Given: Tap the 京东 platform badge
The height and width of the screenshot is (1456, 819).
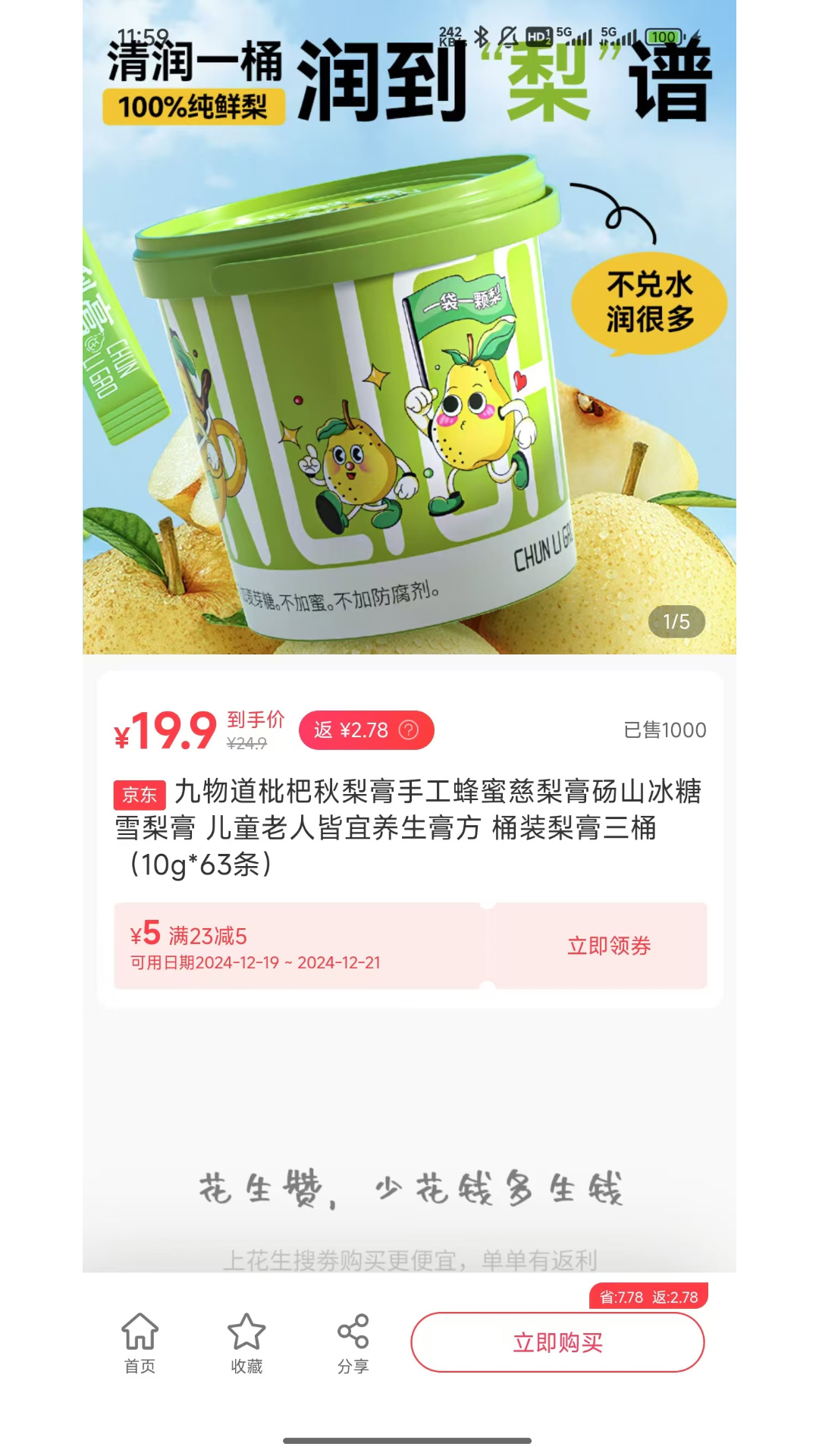Looking at the screenshot, I should 142,793.
